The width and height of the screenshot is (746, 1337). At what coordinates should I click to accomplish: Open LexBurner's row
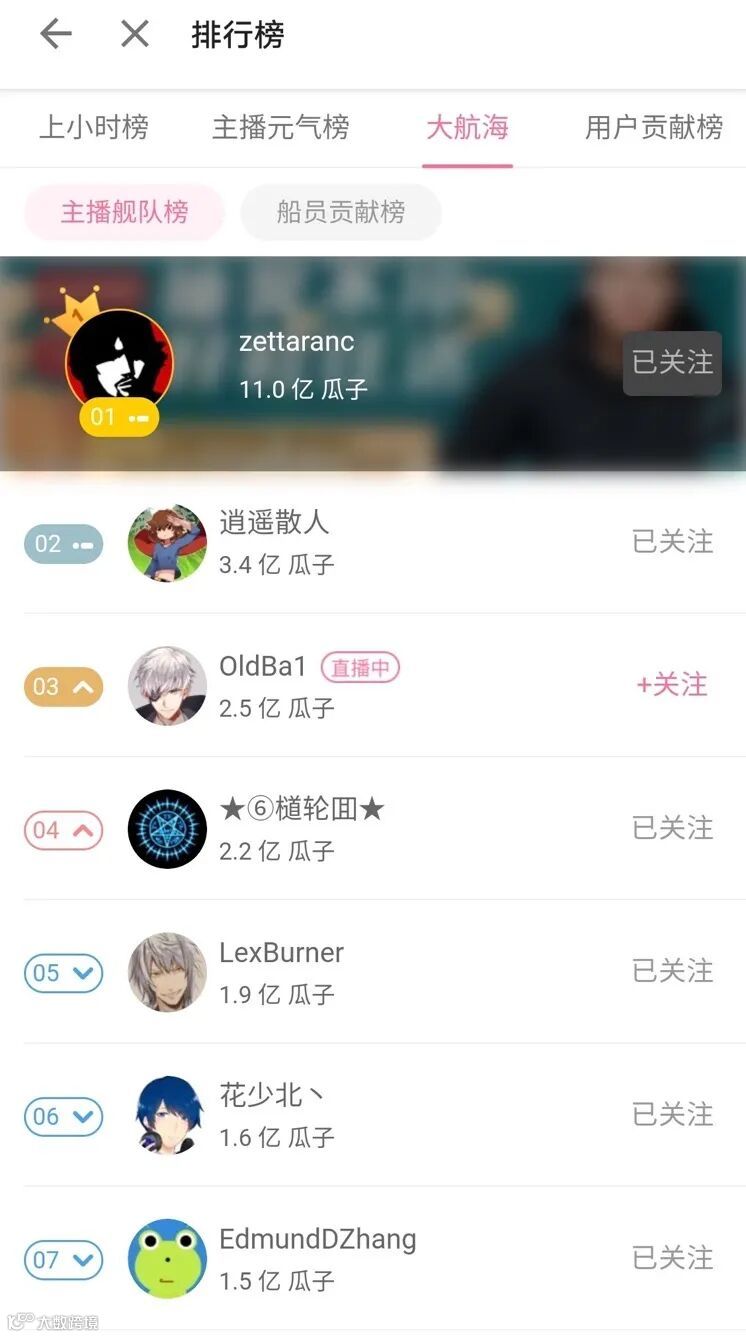[x=373, y=972]
